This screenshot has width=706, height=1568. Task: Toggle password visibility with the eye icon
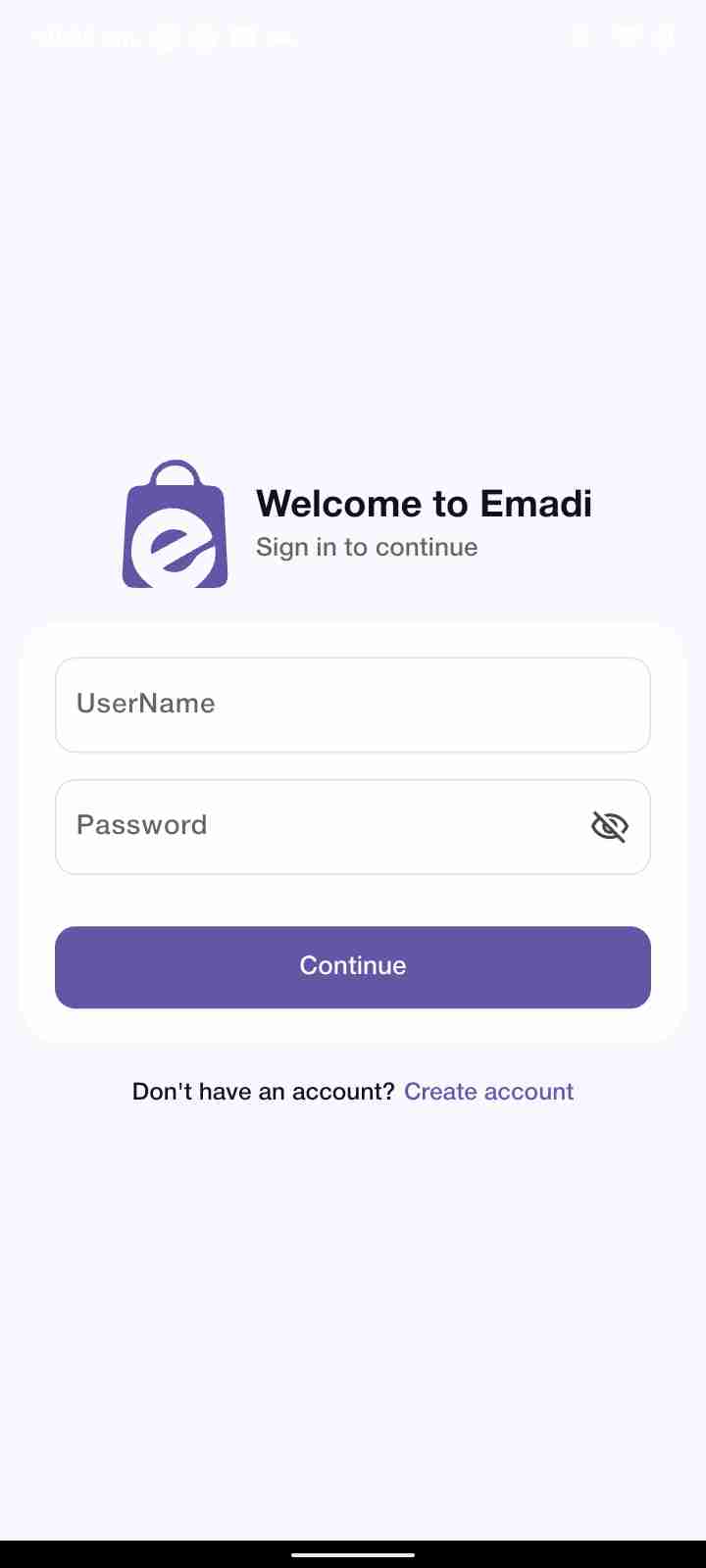(x=610, y=827)
